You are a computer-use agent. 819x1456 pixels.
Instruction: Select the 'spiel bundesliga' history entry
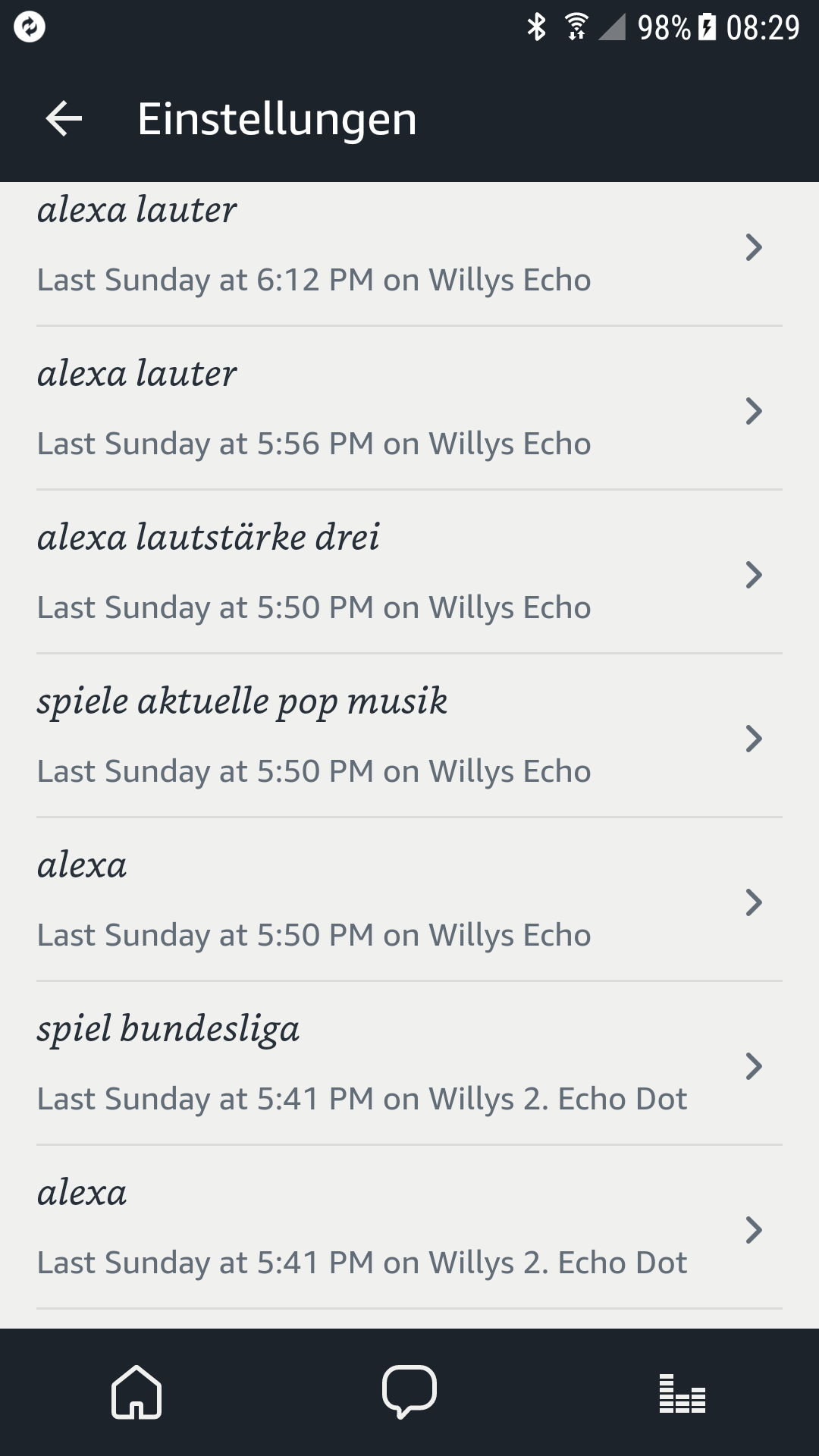tap(409, 1064)
